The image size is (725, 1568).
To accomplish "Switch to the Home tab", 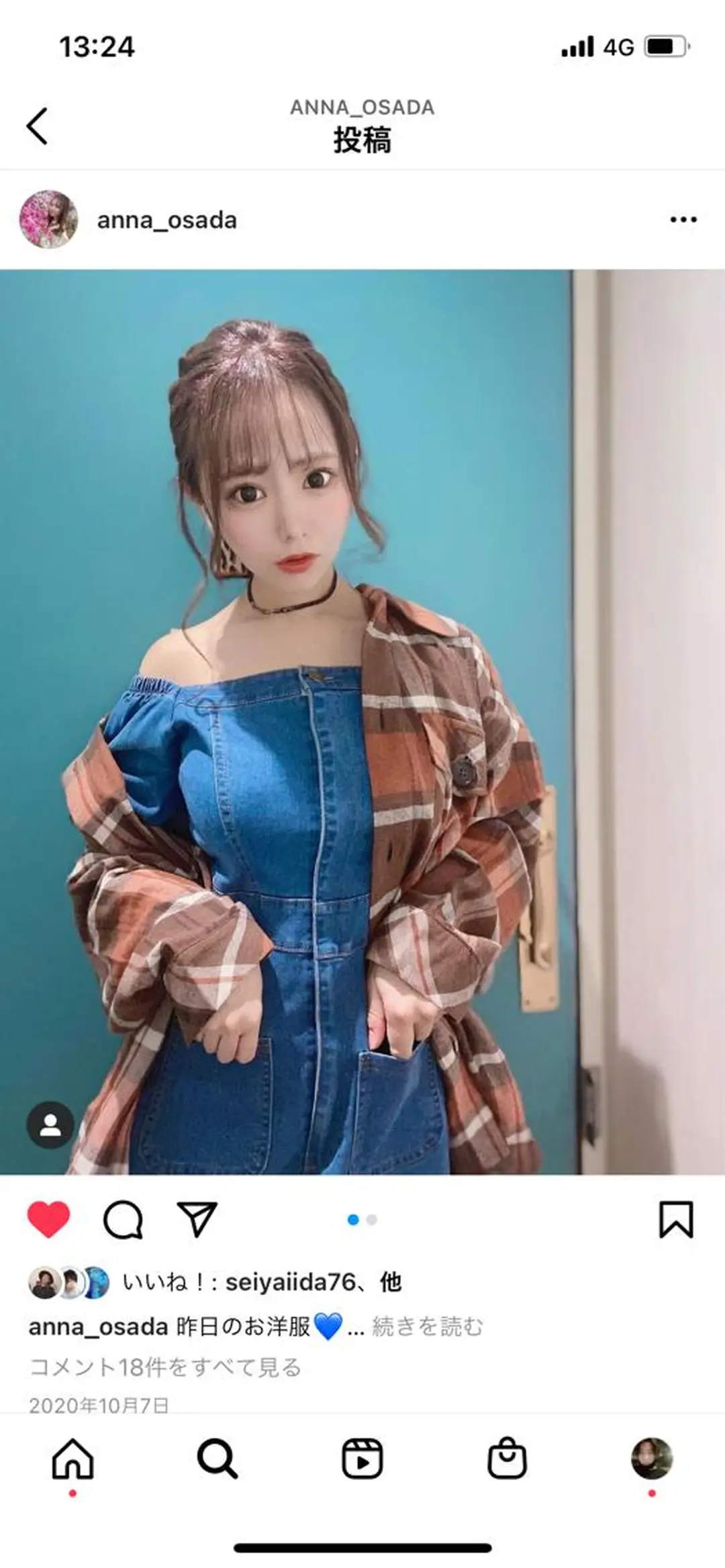I will click(x=72, y=1459).
